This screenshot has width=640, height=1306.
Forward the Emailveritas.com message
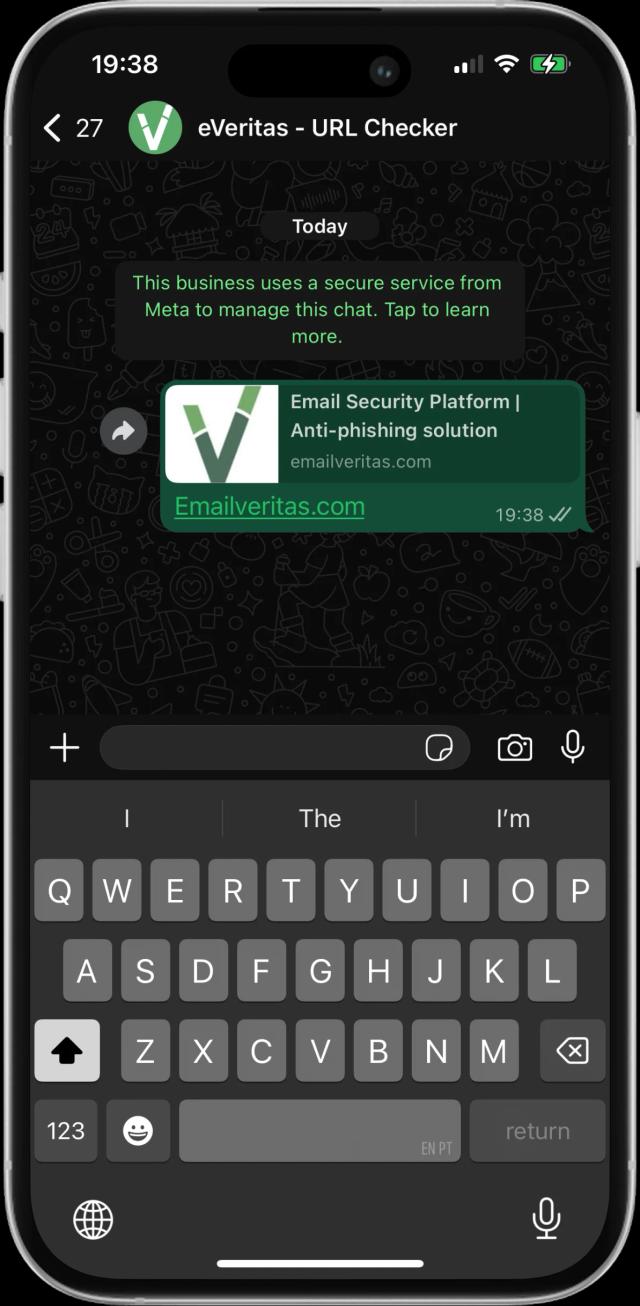point(124,431)
